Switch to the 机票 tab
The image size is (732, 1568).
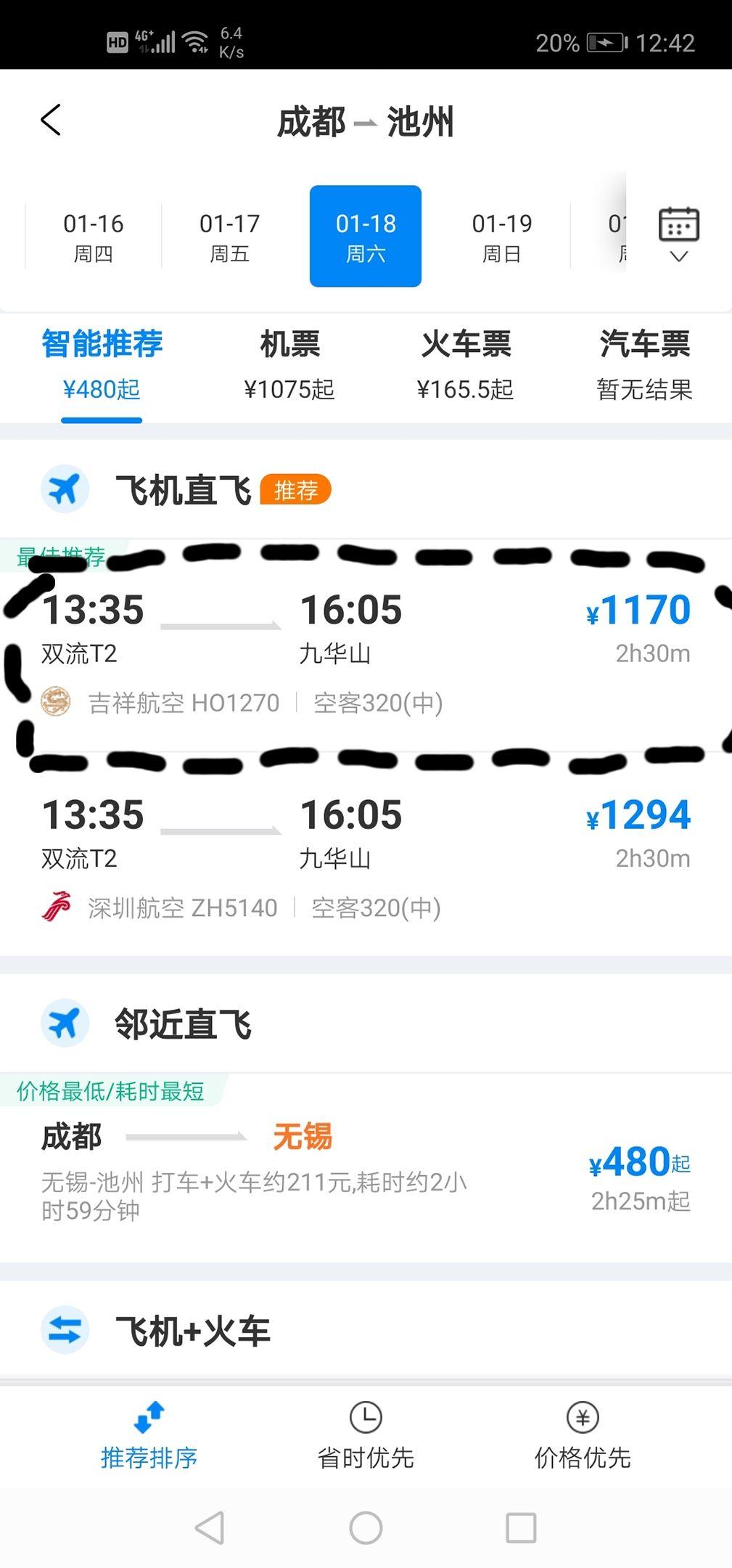(289, 365)
